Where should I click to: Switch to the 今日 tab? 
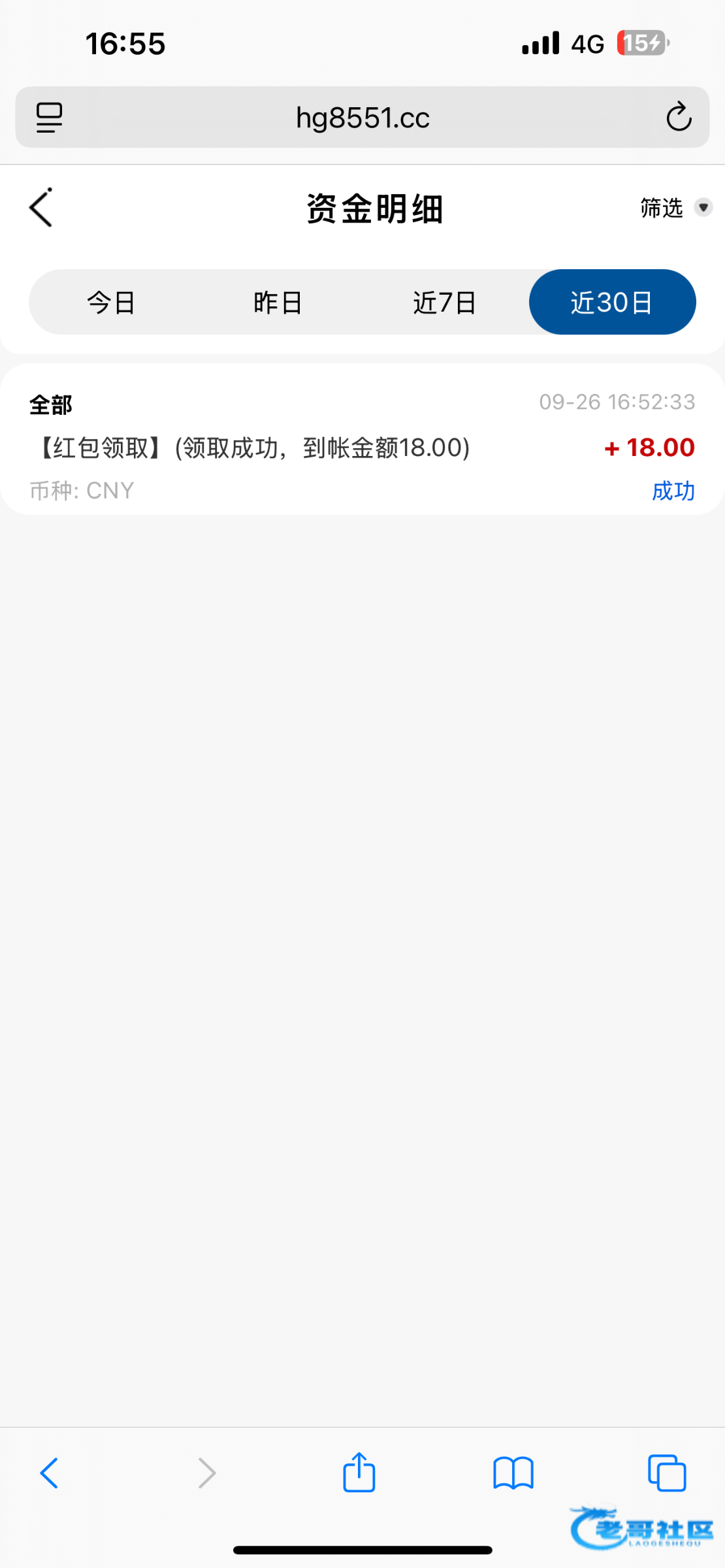pos(112,302)
